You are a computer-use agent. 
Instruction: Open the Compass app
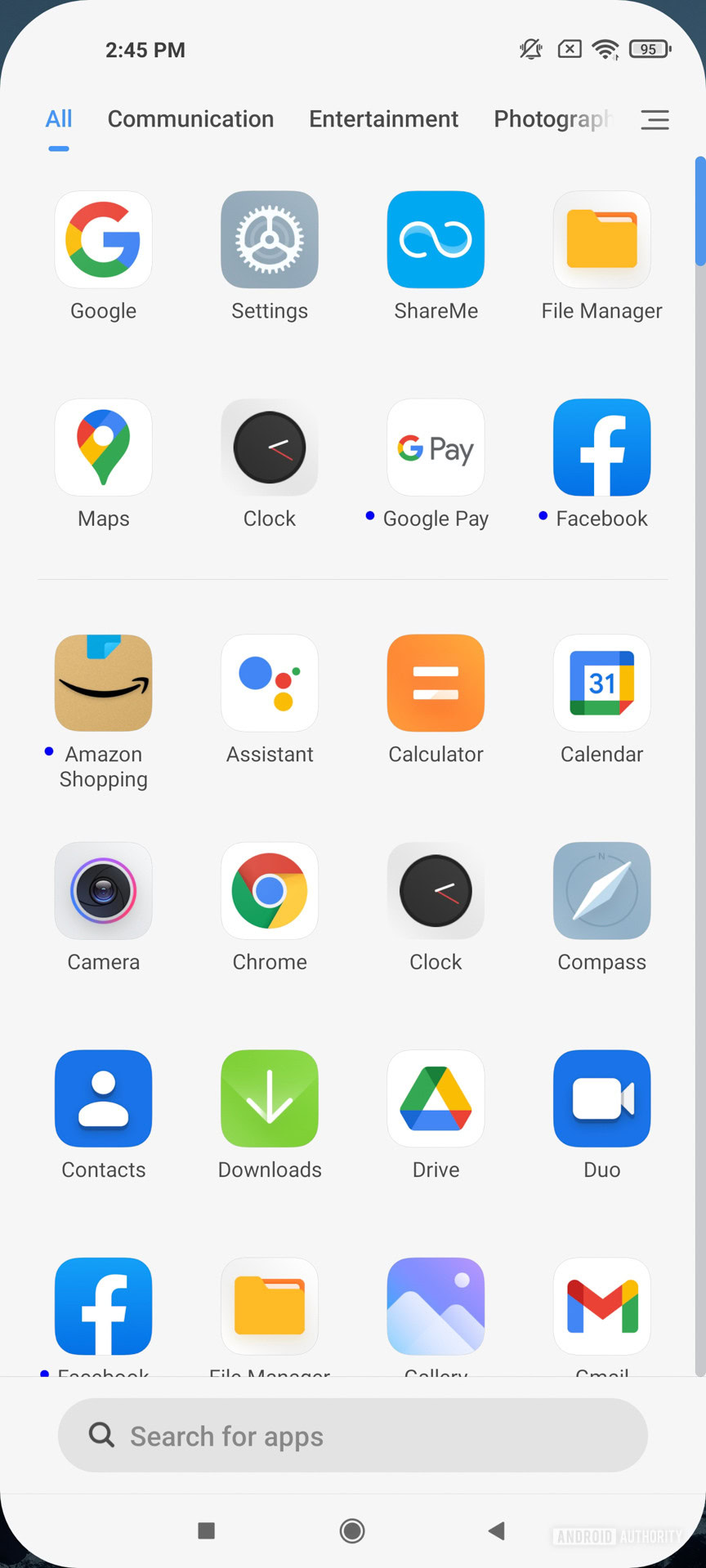[x=601, y=891]
